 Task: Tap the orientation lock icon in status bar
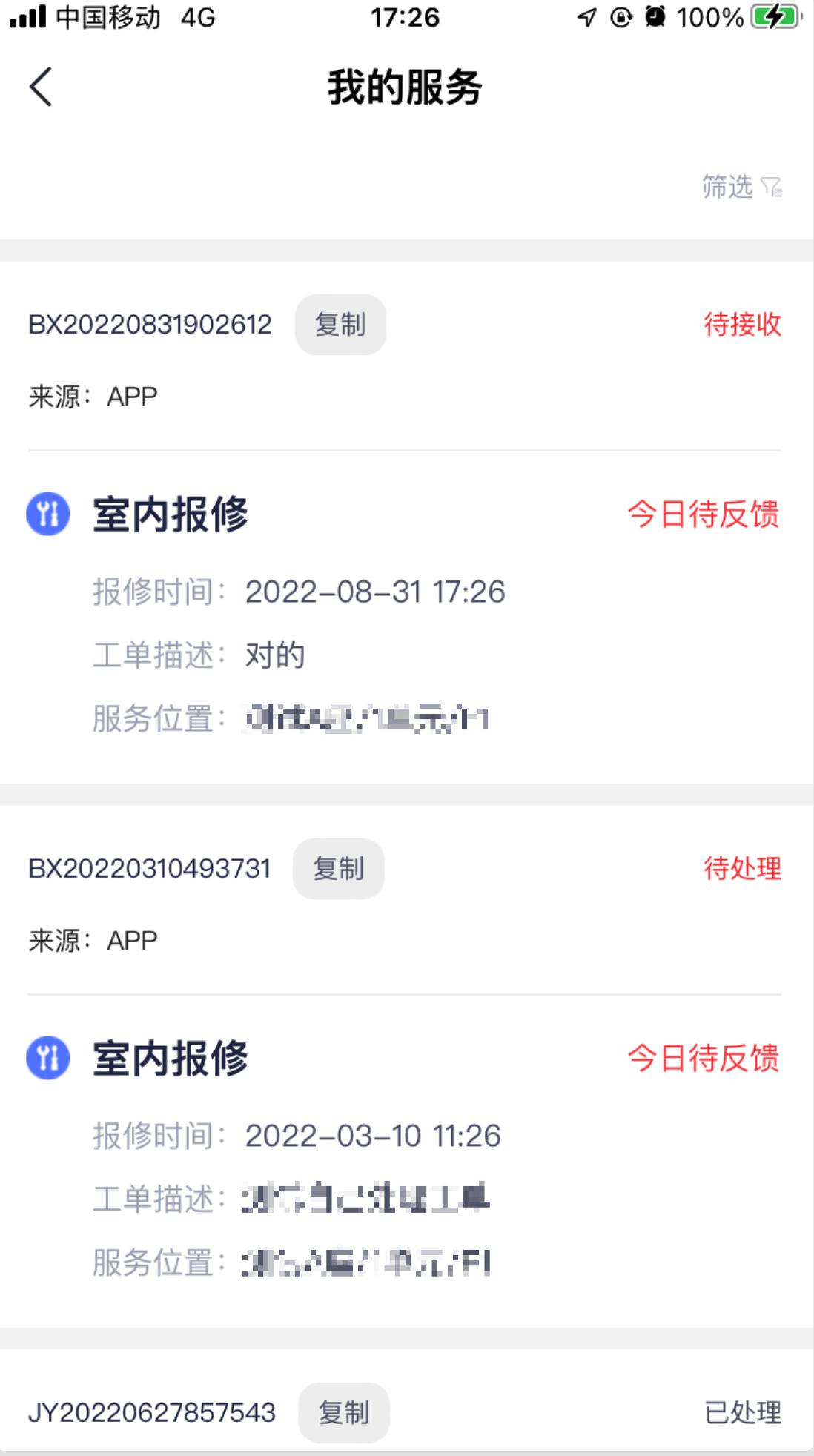[620, 17]
